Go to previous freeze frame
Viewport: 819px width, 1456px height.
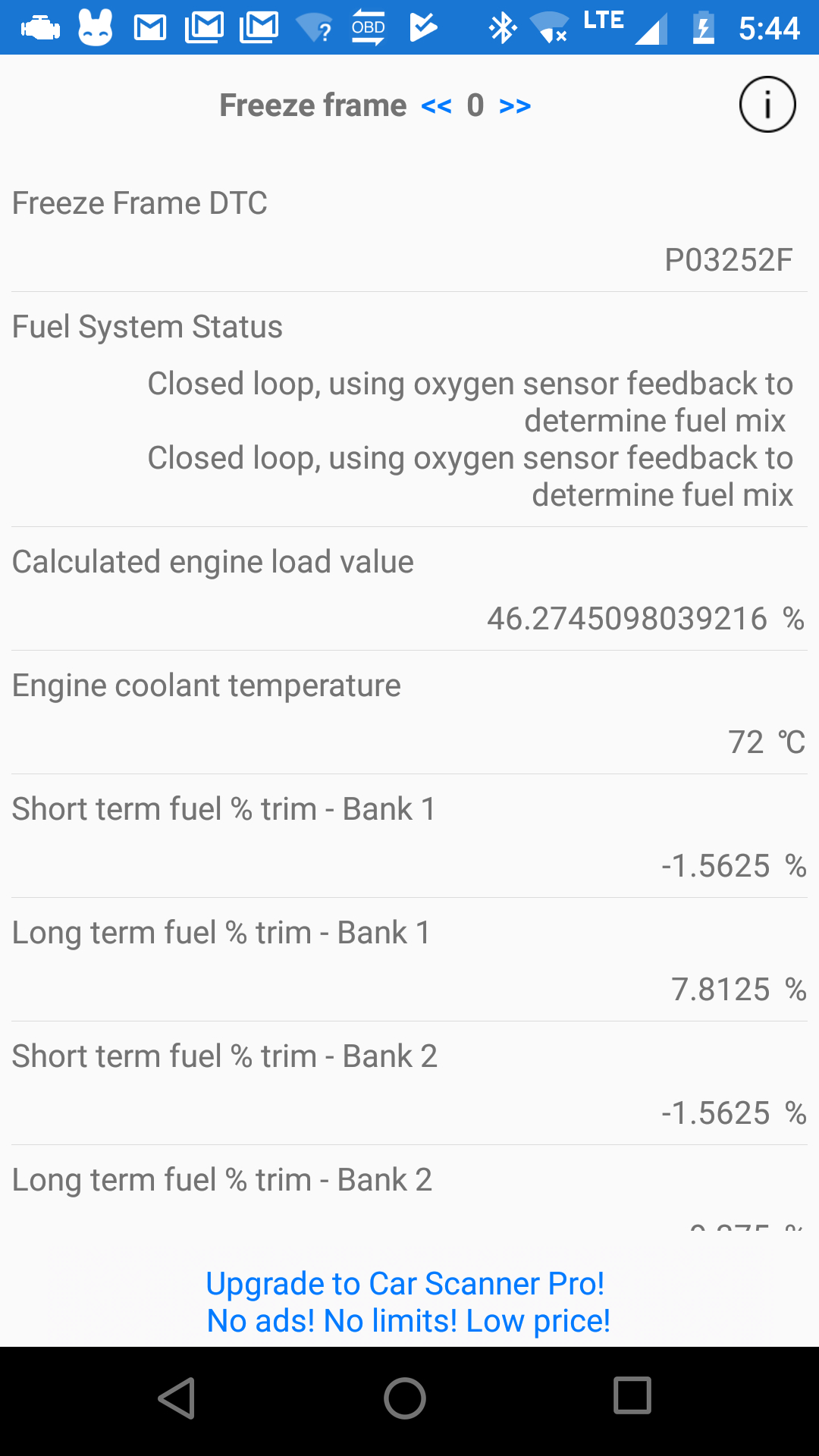(436, 106)
